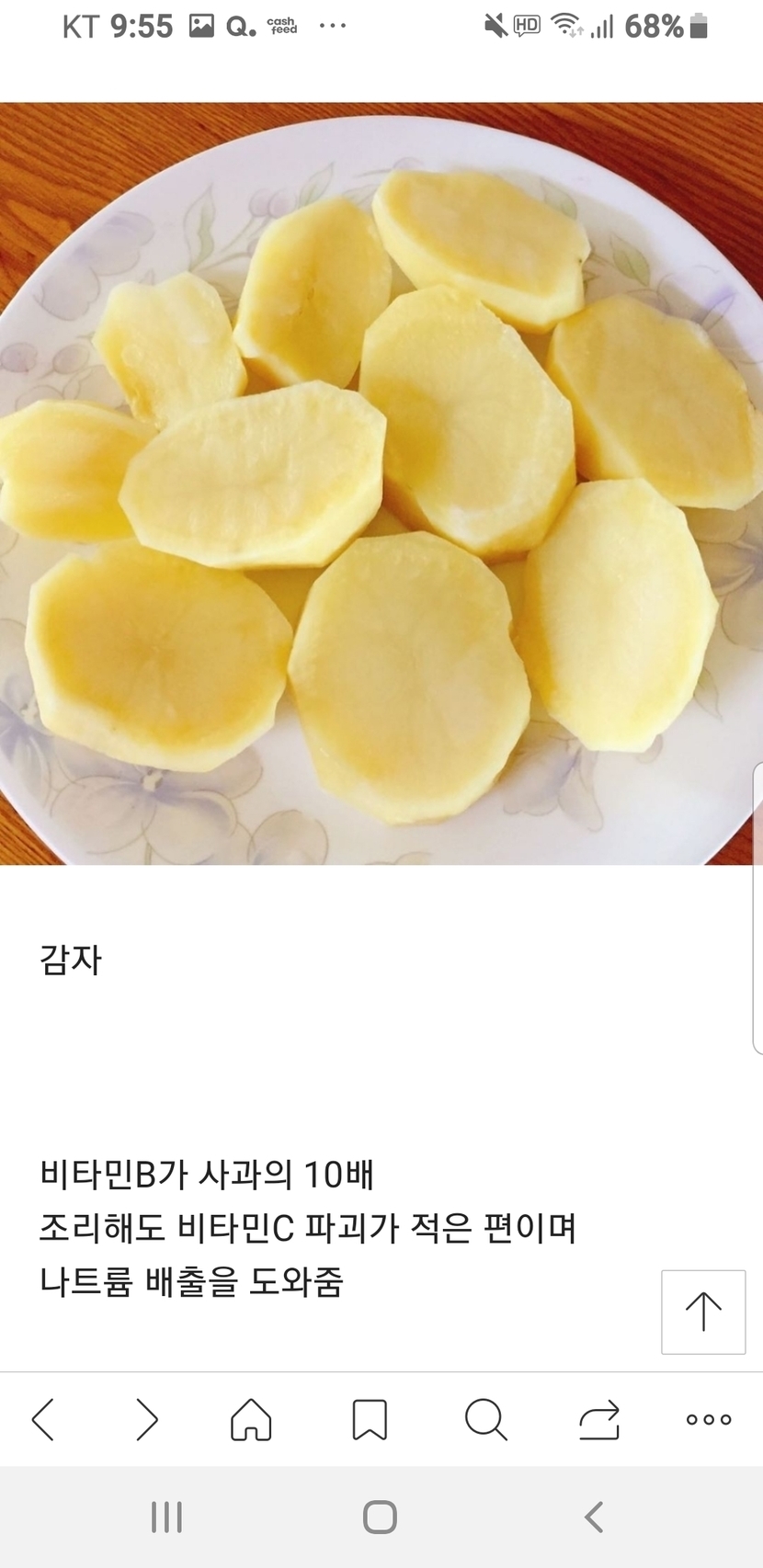Open the three-dot more menu

709,1419
